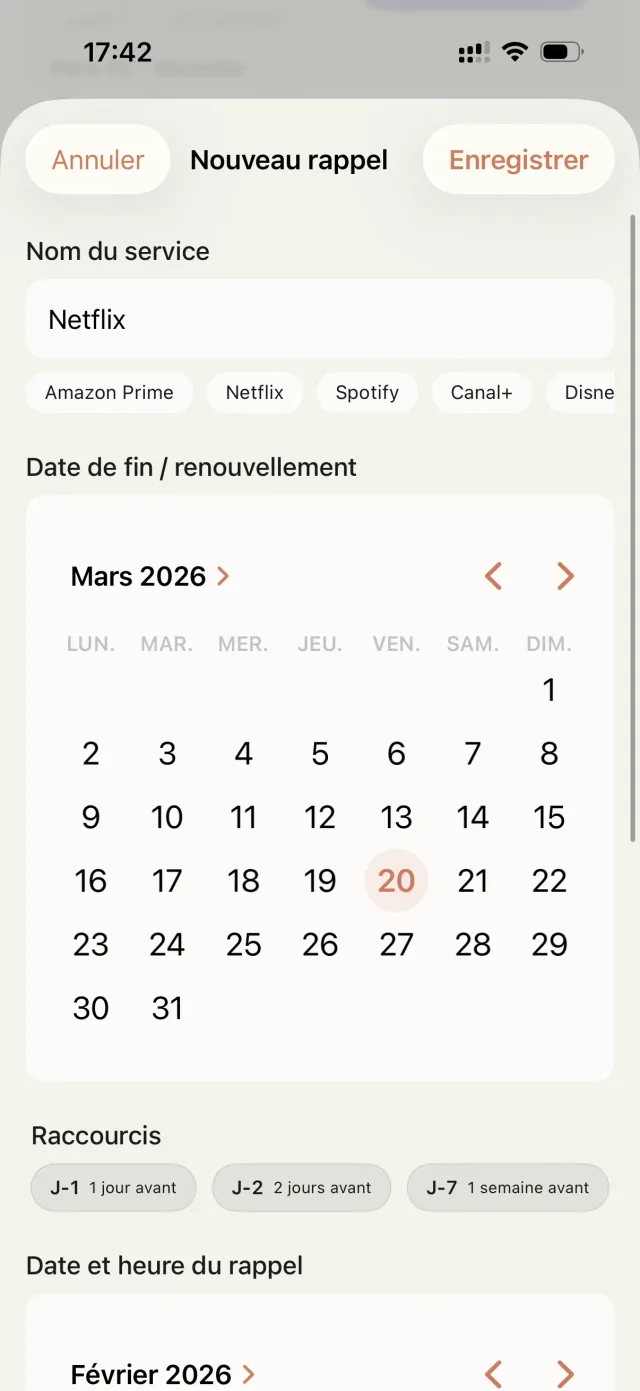The width and height of the screenshot is (640, 1391).
Task: Go to the previous month from Mars 2026
Action: (493, 577)
